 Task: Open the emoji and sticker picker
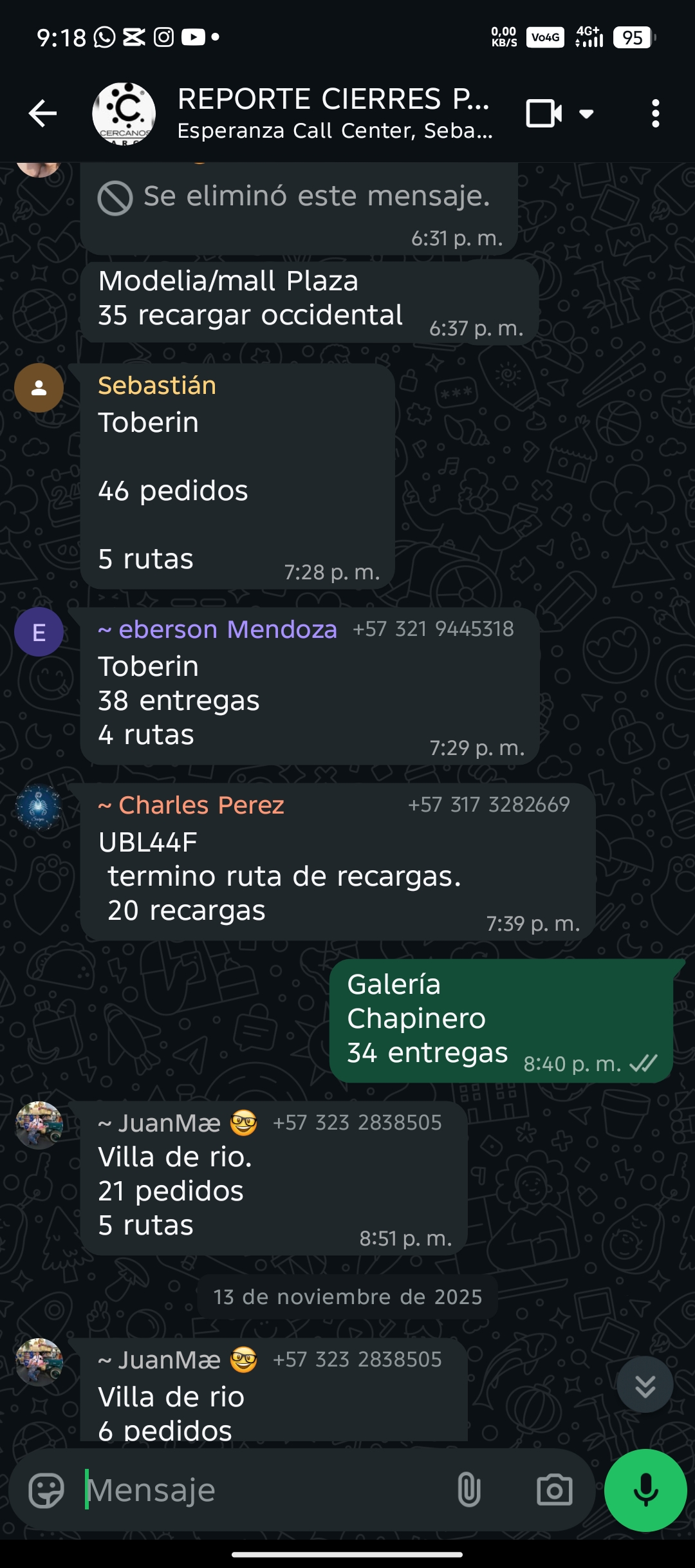tap(46, 1490)
